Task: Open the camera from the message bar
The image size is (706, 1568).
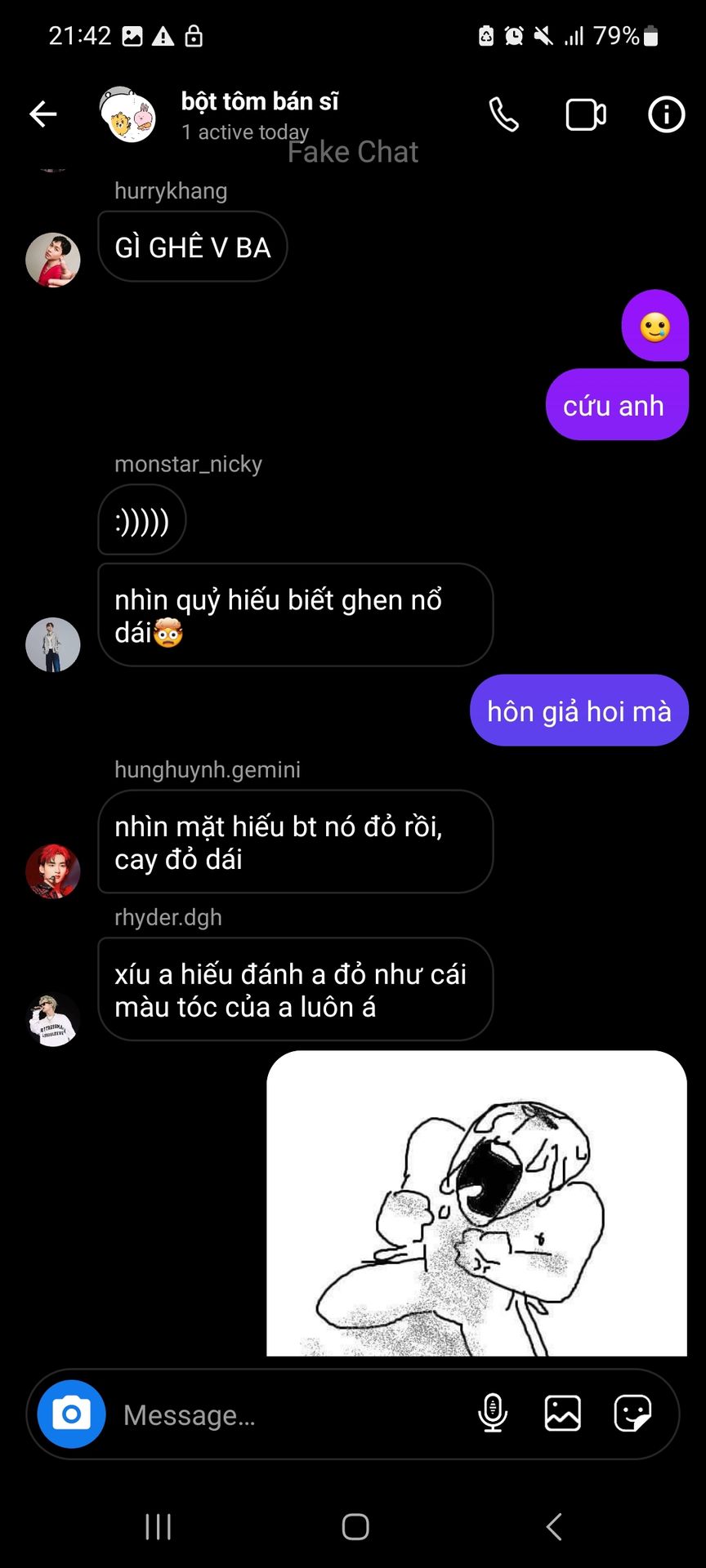Action: tap(72, 1414)
